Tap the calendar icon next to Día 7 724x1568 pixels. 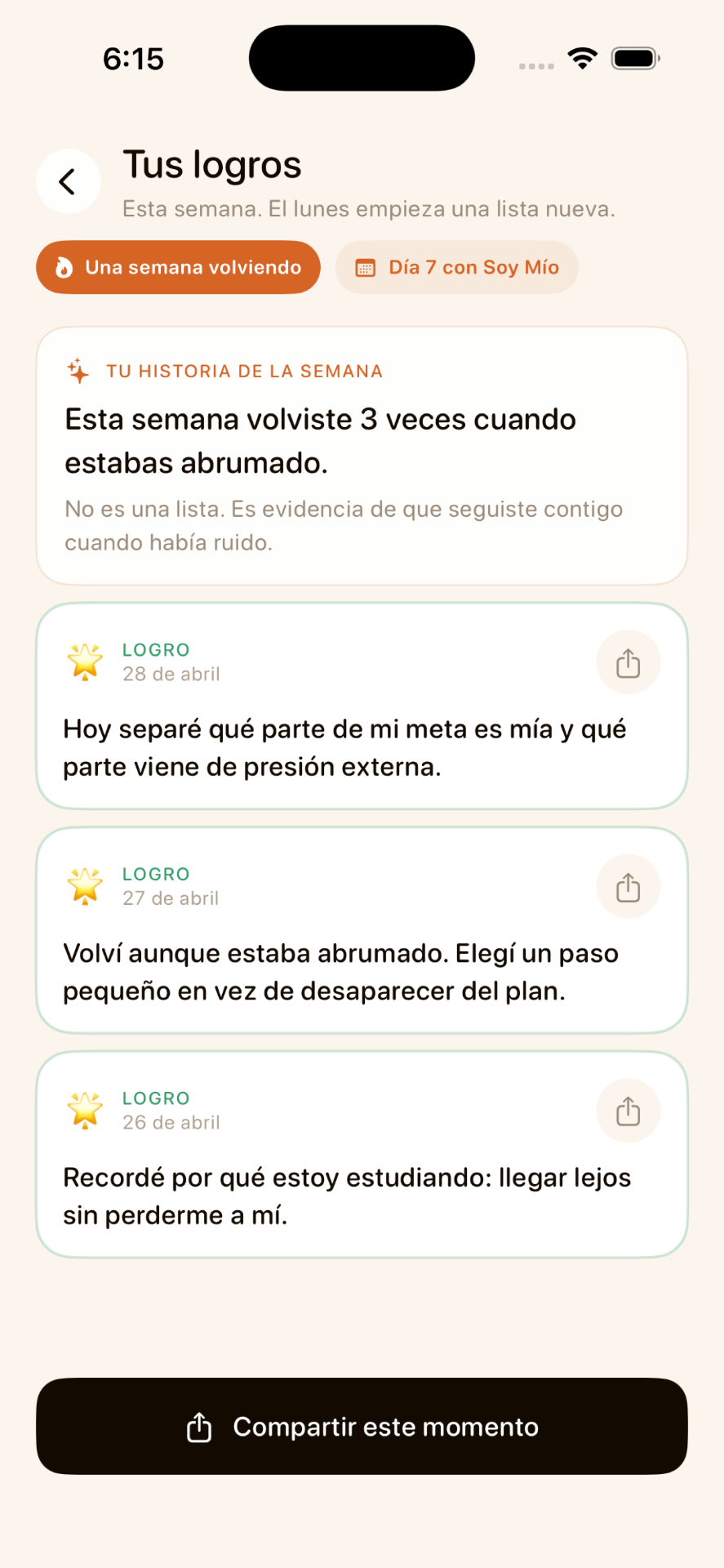pyautogui.click(x=364, y=267)
